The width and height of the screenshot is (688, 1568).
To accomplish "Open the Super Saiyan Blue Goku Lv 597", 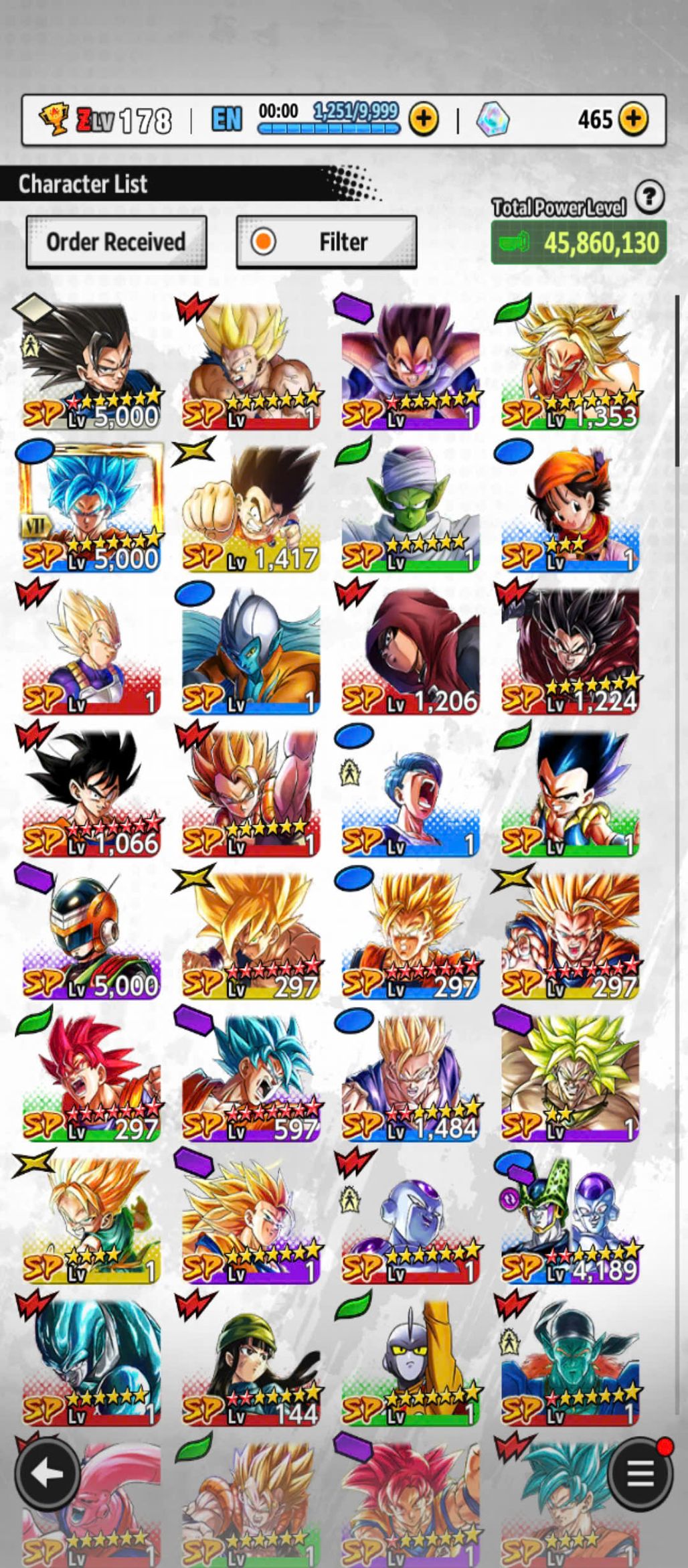I will pyautogui.click(x=250, y=1077).
